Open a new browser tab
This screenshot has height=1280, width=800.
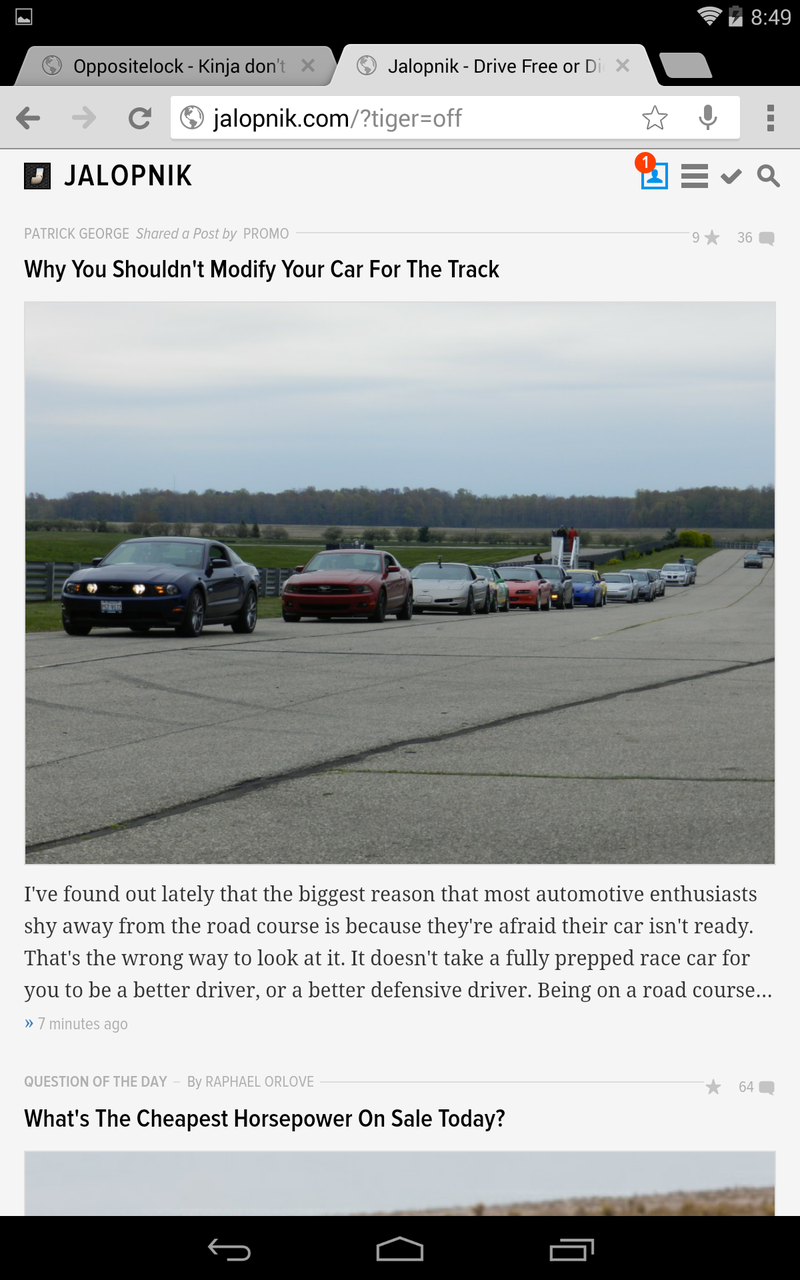686,66
